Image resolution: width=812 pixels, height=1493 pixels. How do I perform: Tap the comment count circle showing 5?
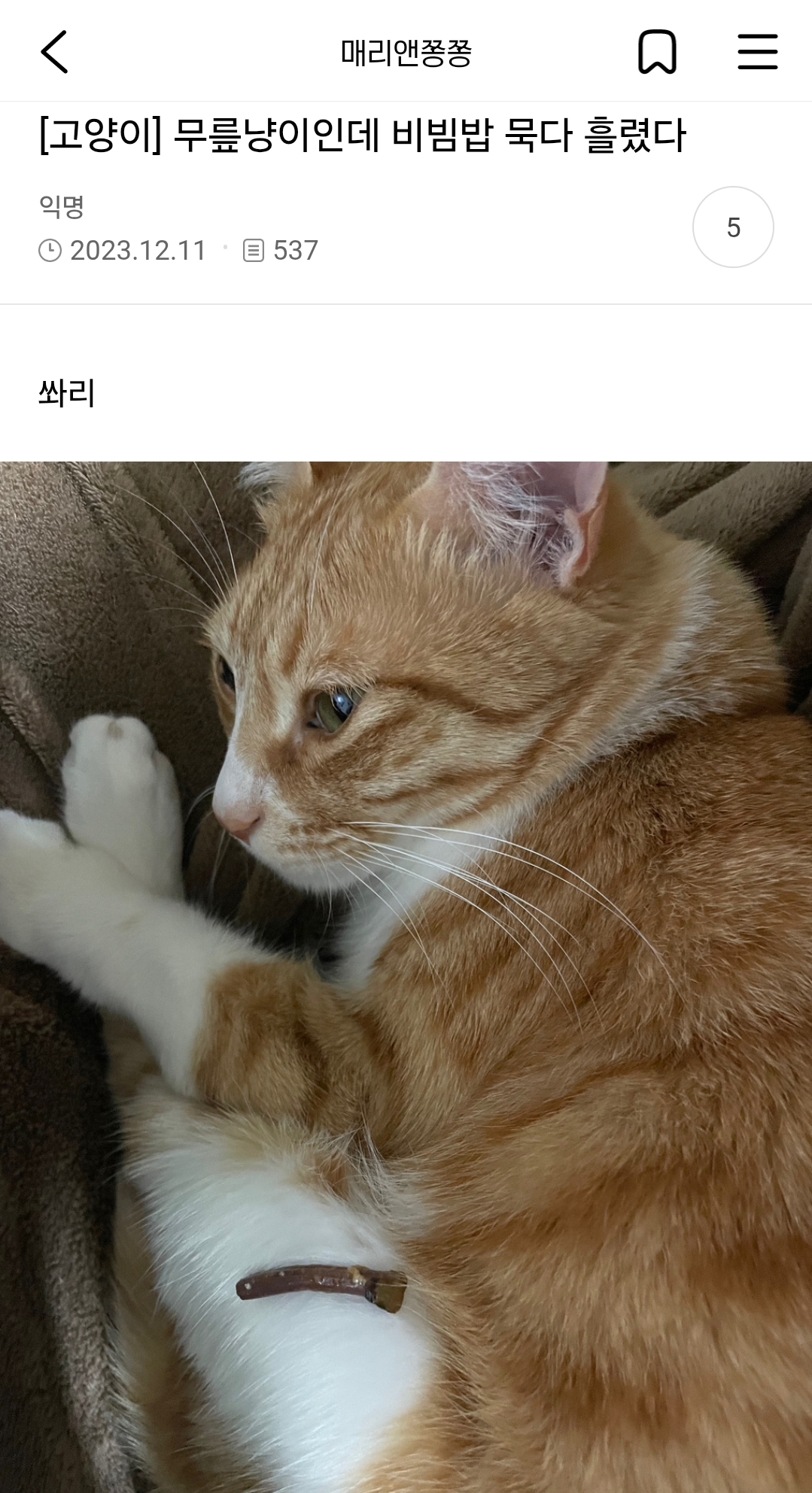733,227
